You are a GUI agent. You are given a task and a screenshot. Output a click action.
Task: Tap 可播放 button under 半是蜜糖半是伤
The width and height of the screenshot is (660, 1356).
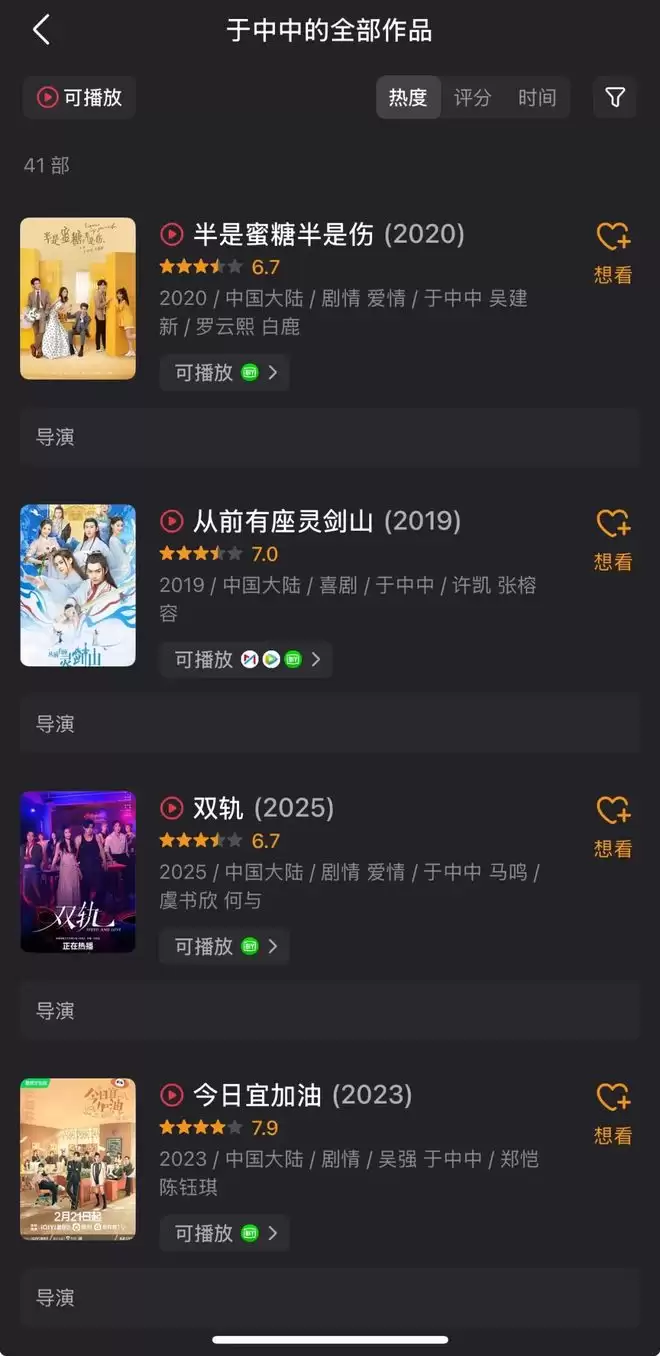[224, 372]
